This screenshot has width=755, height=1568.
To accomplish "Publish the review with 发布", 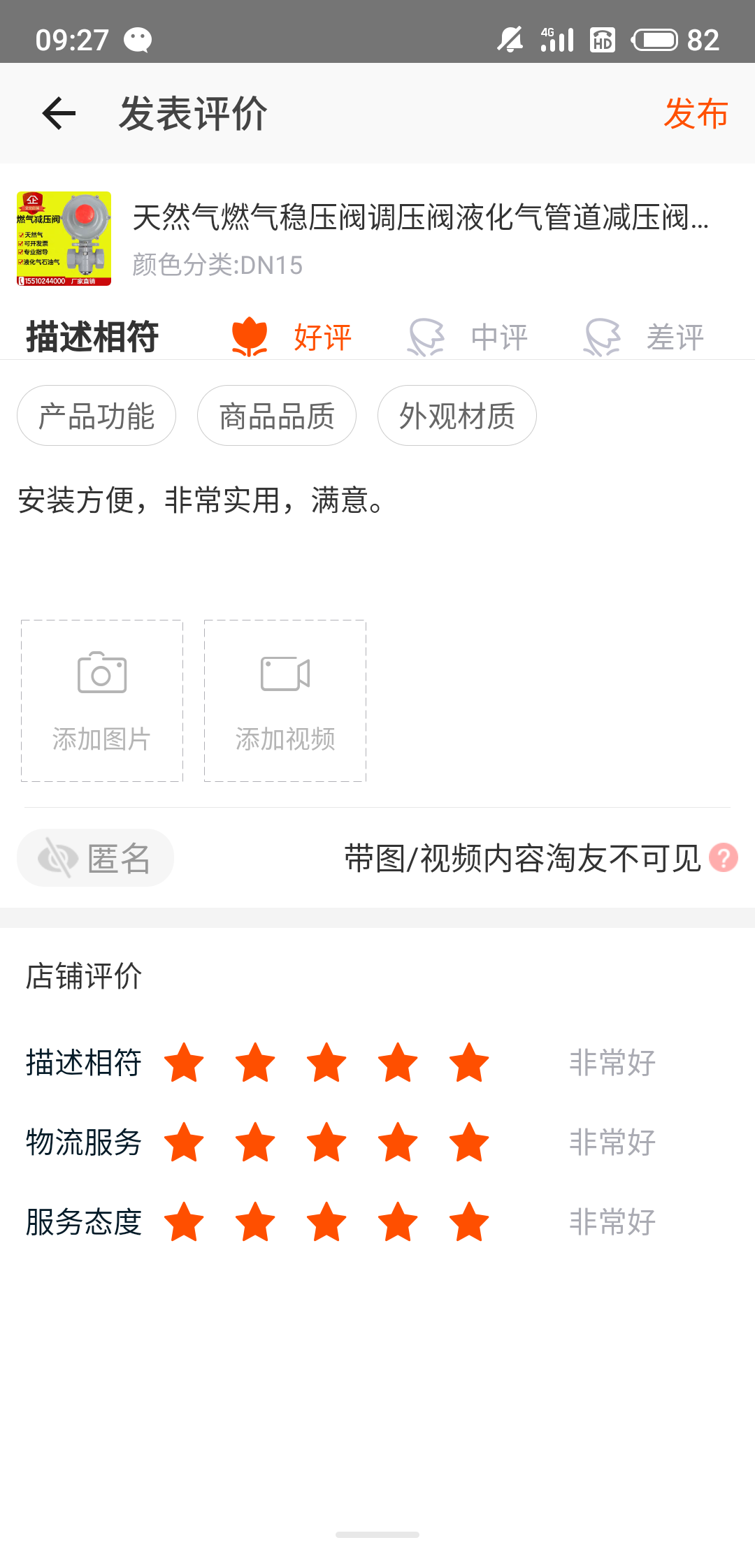I will point(696,114).
